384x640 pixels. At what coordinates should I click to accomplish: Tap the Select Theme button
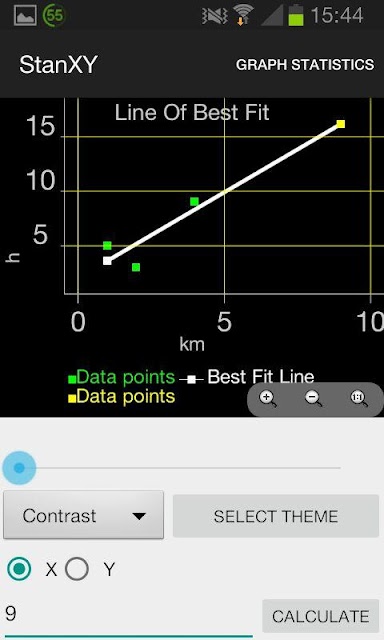[x=276, y=516]
